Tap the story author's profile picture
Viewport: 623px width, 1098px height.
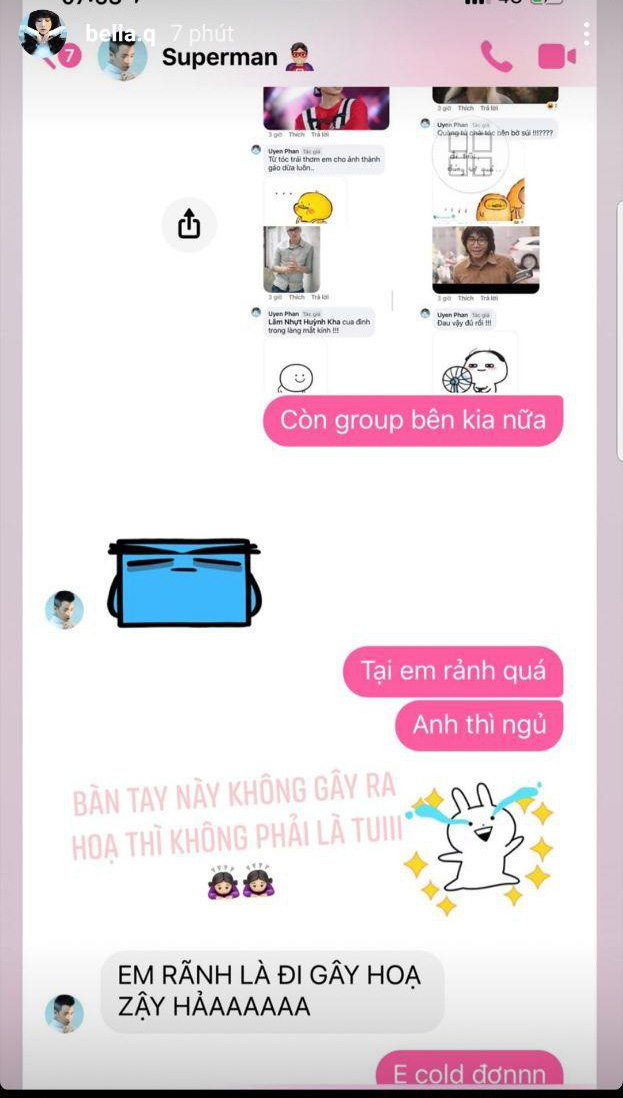coord(43,32)
